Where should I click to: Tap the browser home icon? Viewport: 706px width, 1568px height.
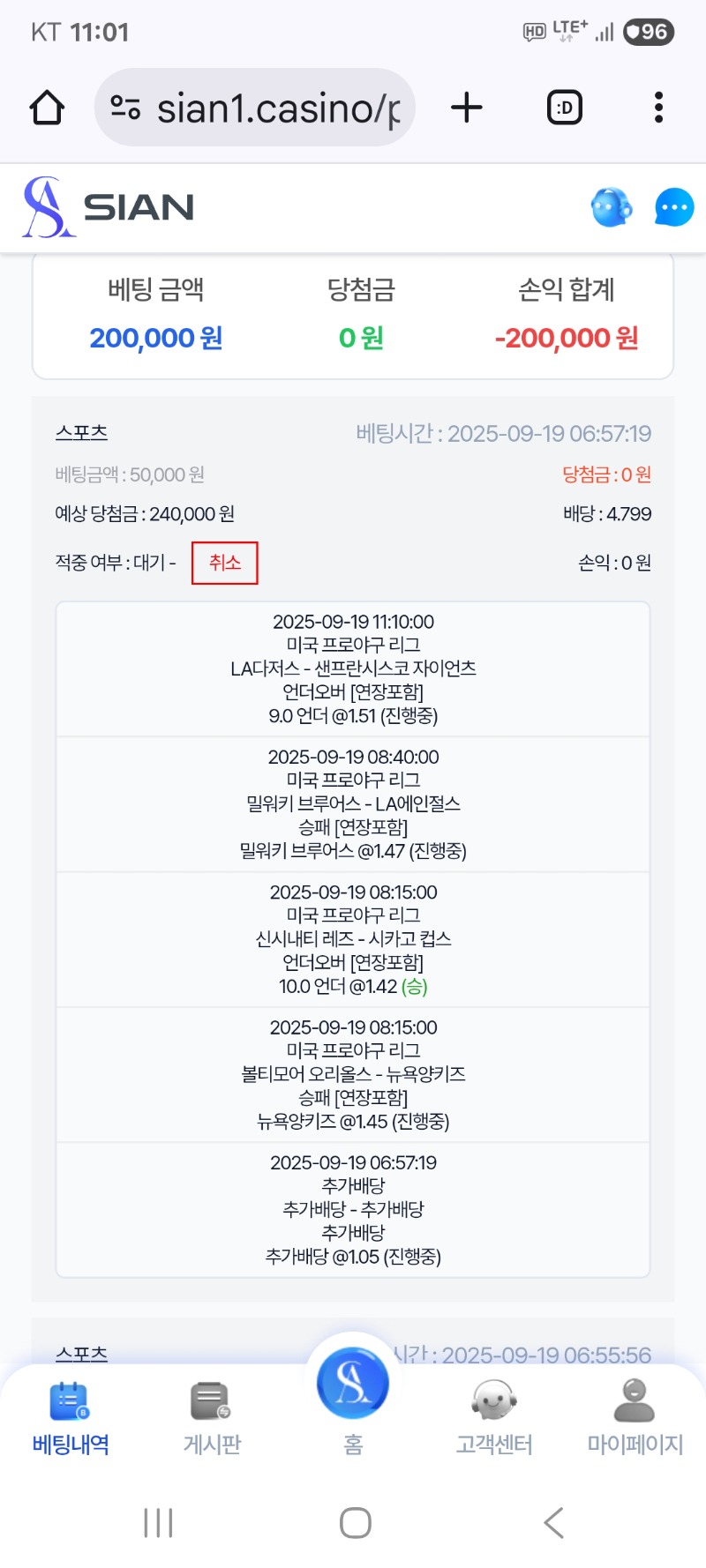[47, 108]
